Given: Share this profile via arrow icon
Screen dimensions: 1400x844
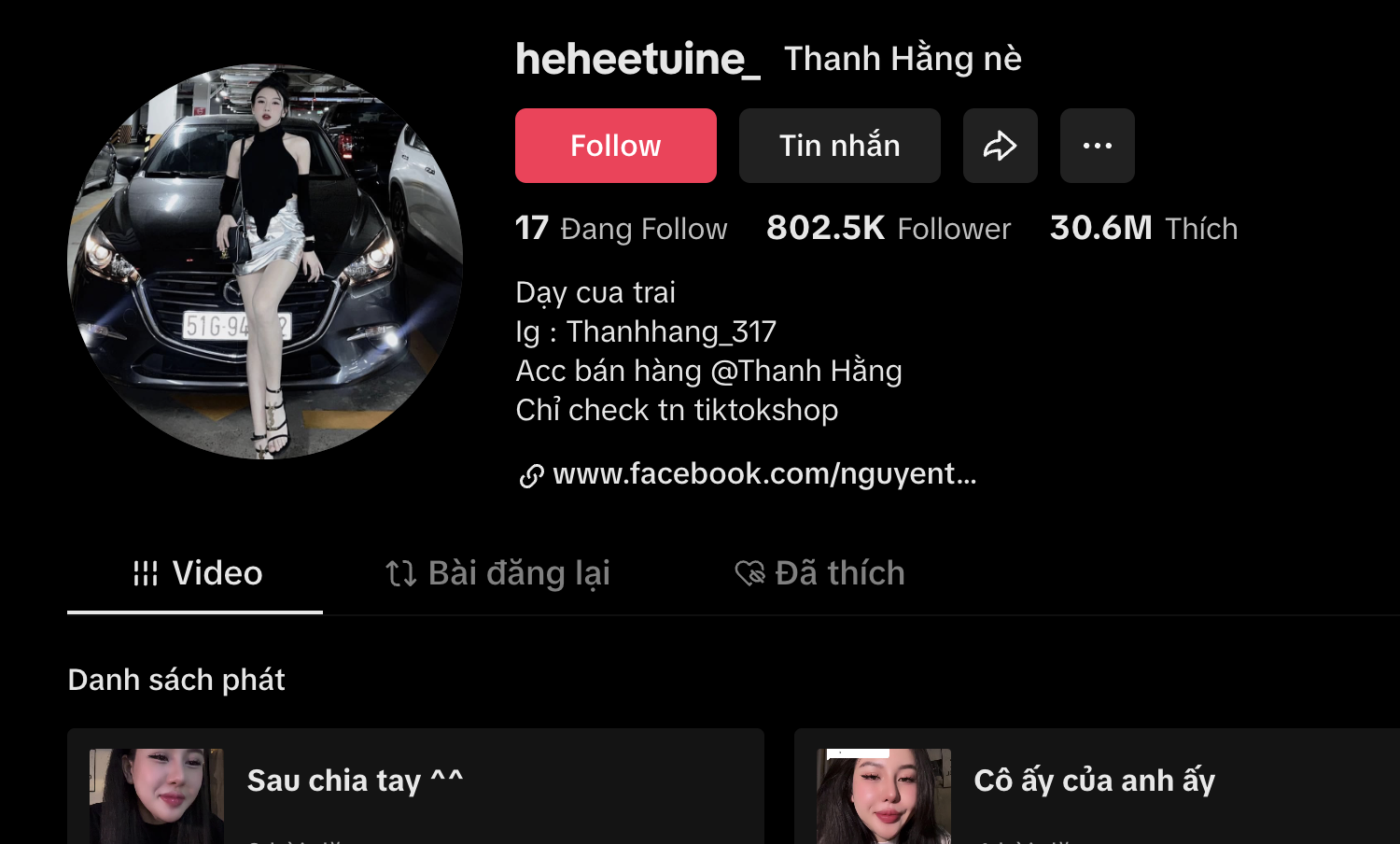Looking at the screenshot, I should [1000, 146].
